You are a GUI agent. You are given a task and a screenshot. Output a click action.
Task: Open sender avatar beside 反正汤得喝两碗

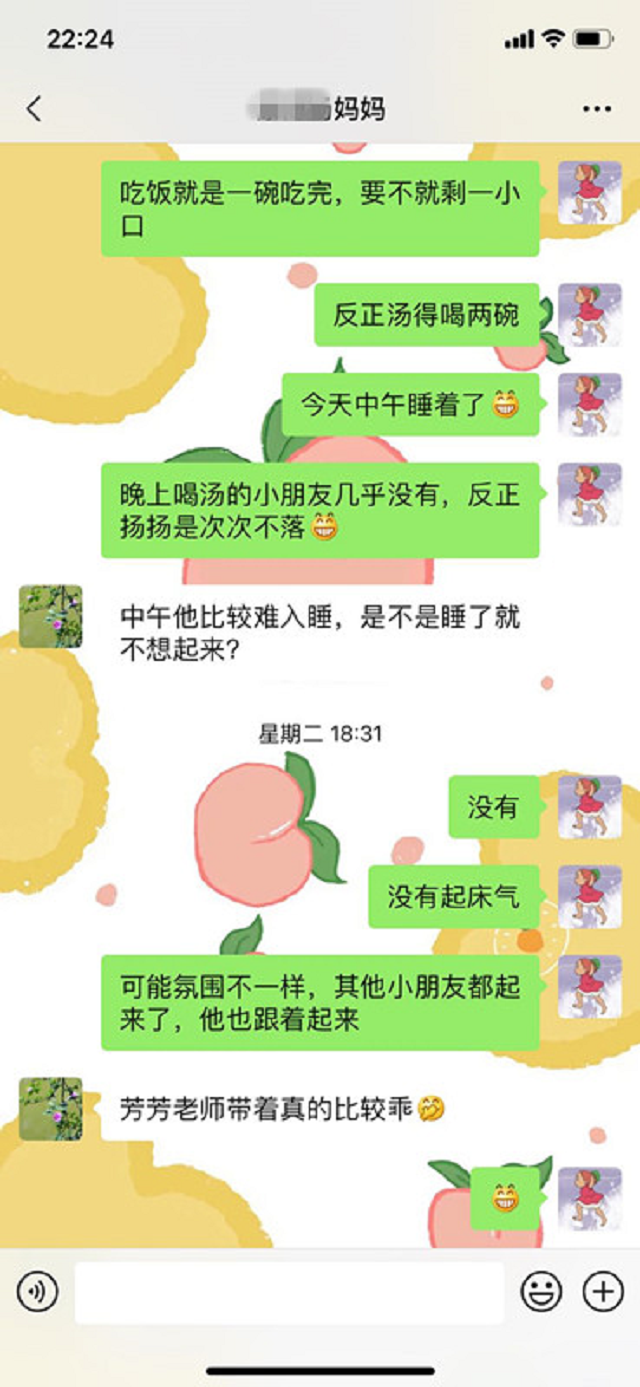[x=589, y=315]
